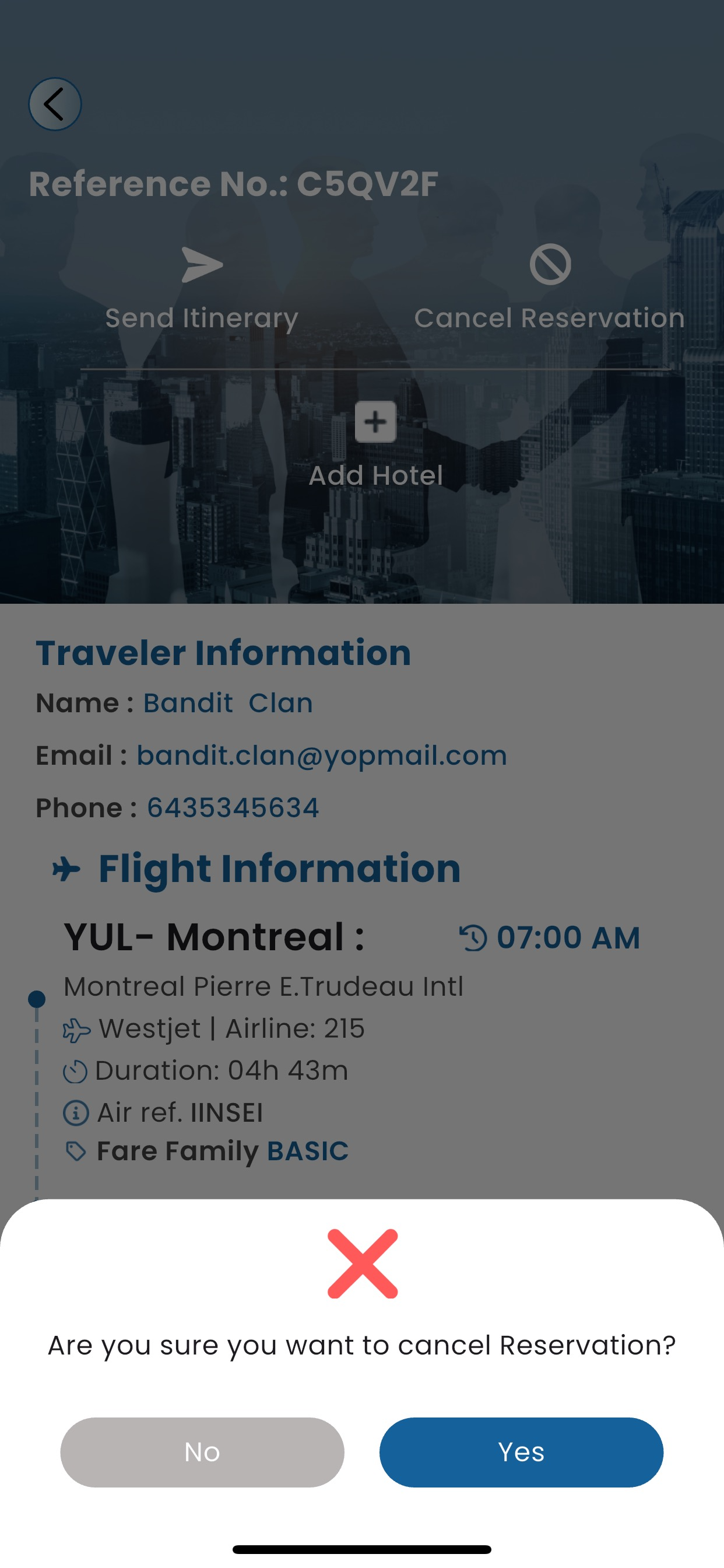Send the itinerary

[x=201, y=289]
